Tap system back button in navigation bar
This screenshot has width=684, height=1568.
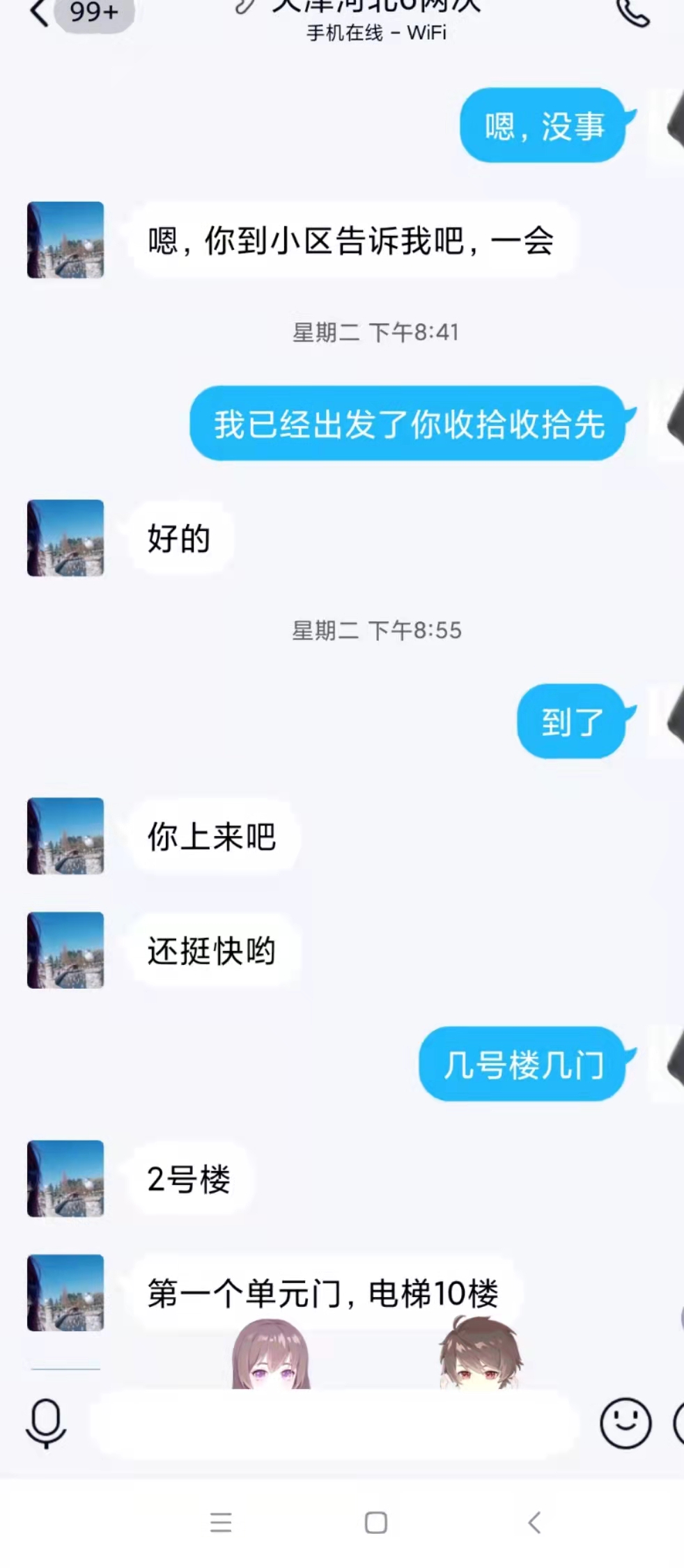point(534,1523)
